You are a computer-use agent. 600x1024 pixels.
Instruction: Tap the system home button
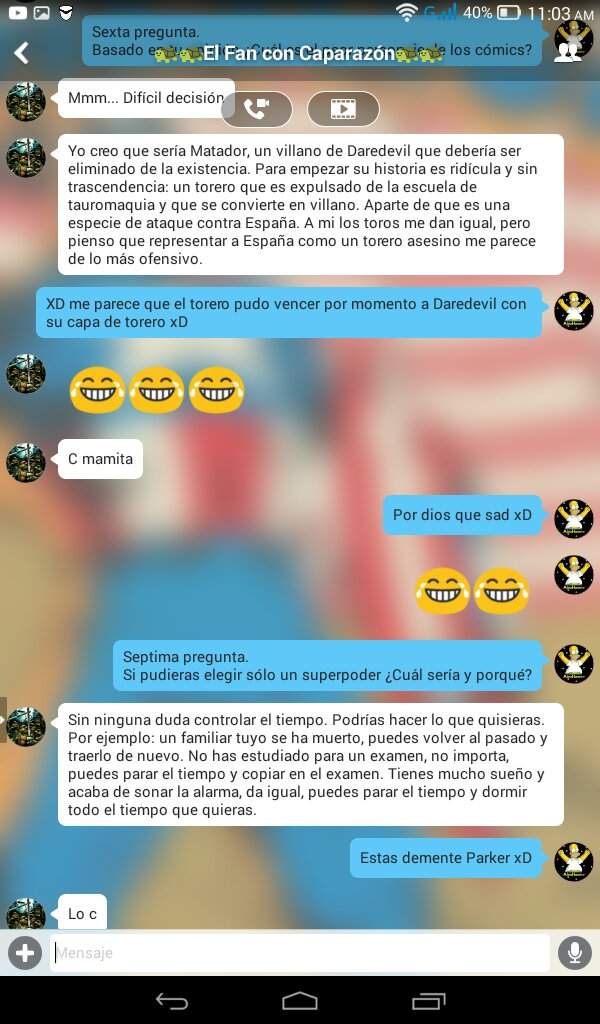(300, 1000)
